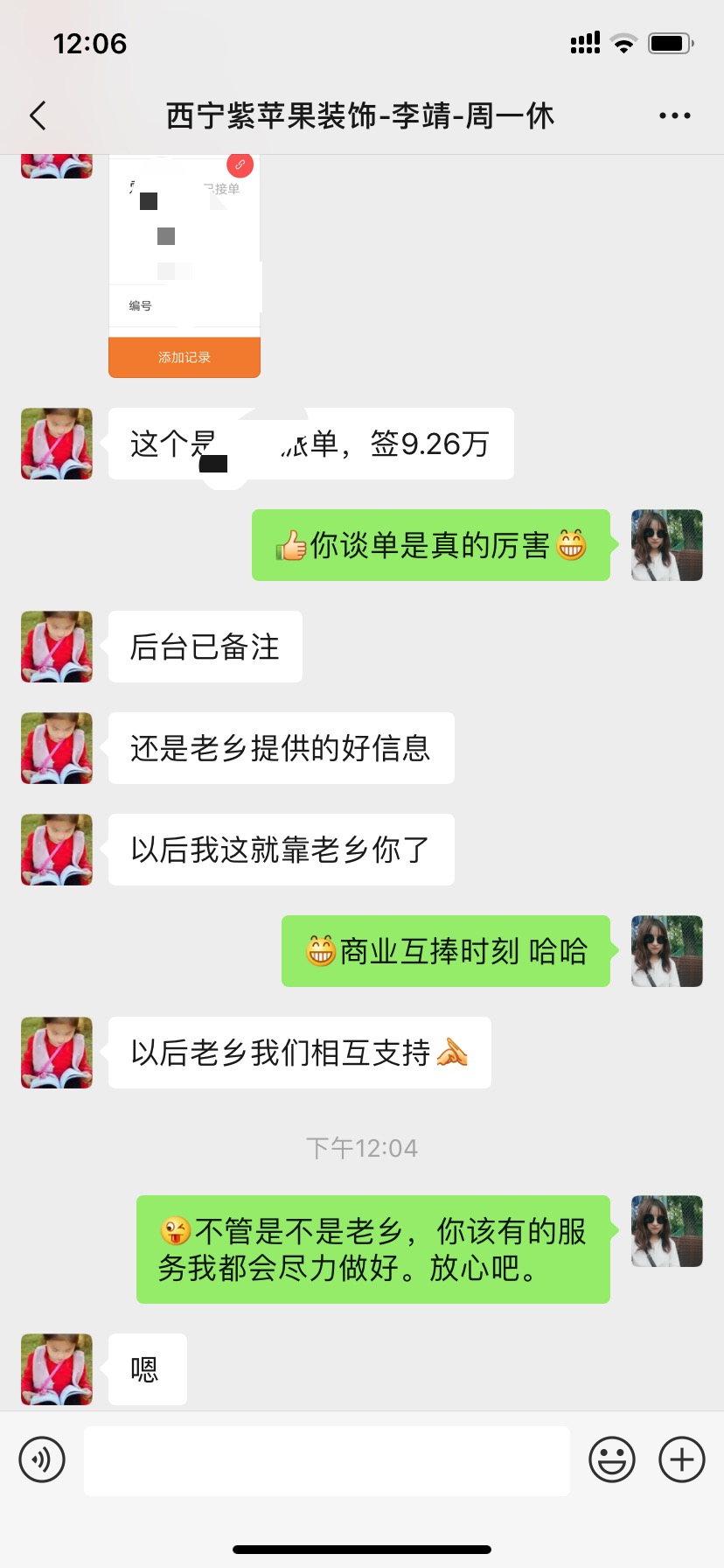This screenshot has height=1568, width=724.
Task: Open the chat info overflow menu
Action: 674,115
